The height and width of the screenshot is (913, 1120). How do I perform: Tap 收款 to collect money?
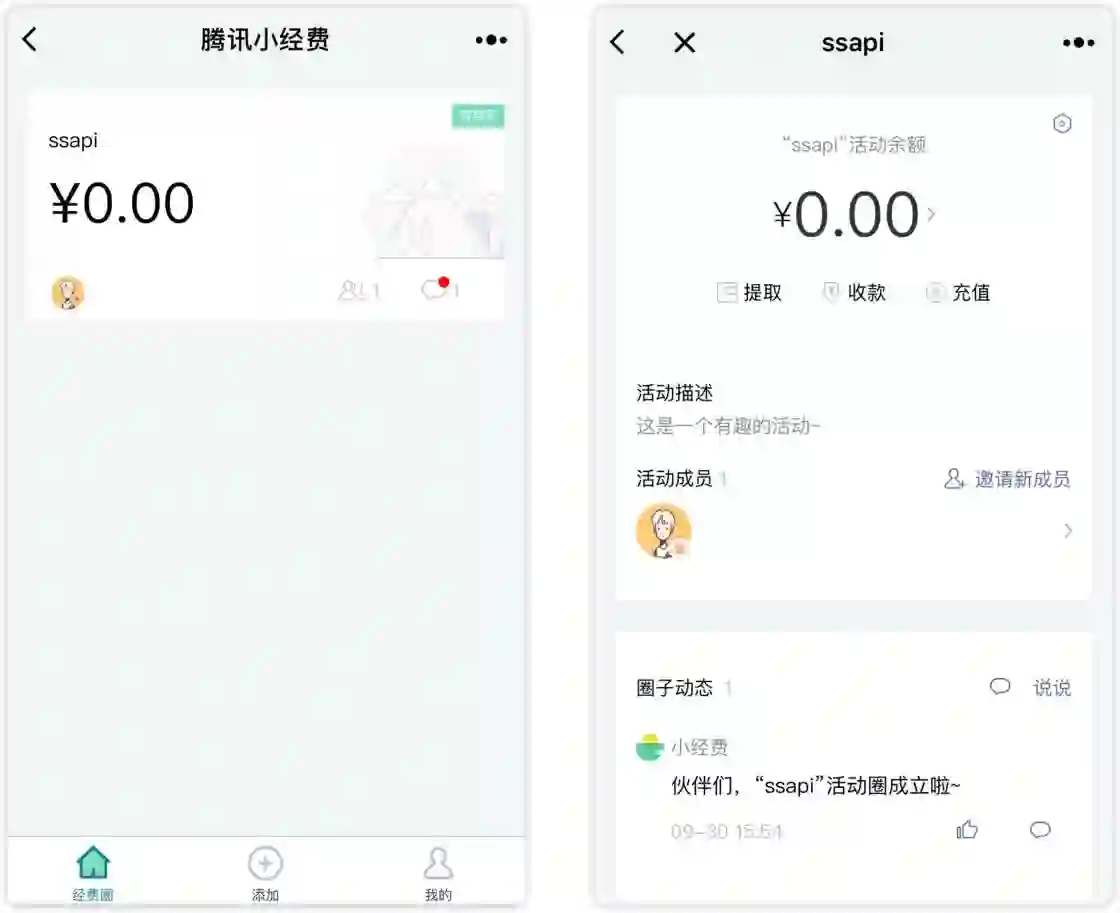(855, 293)
